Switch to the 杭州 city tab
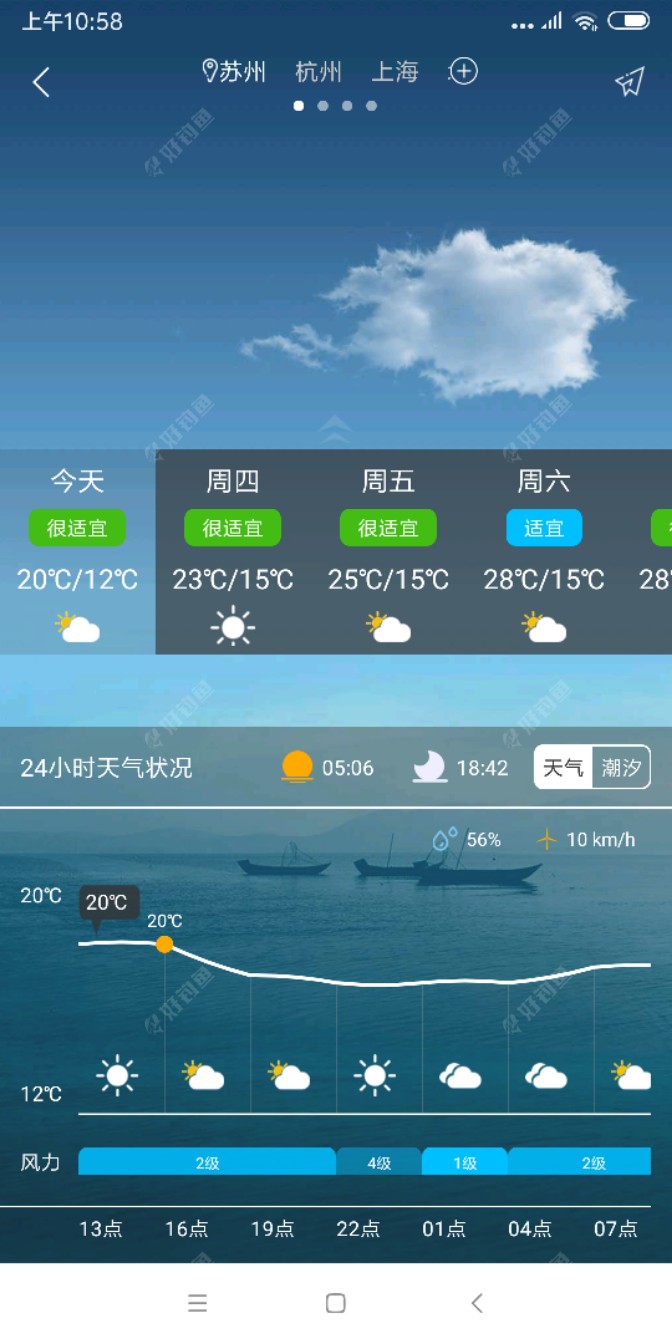 pos(318,72)
